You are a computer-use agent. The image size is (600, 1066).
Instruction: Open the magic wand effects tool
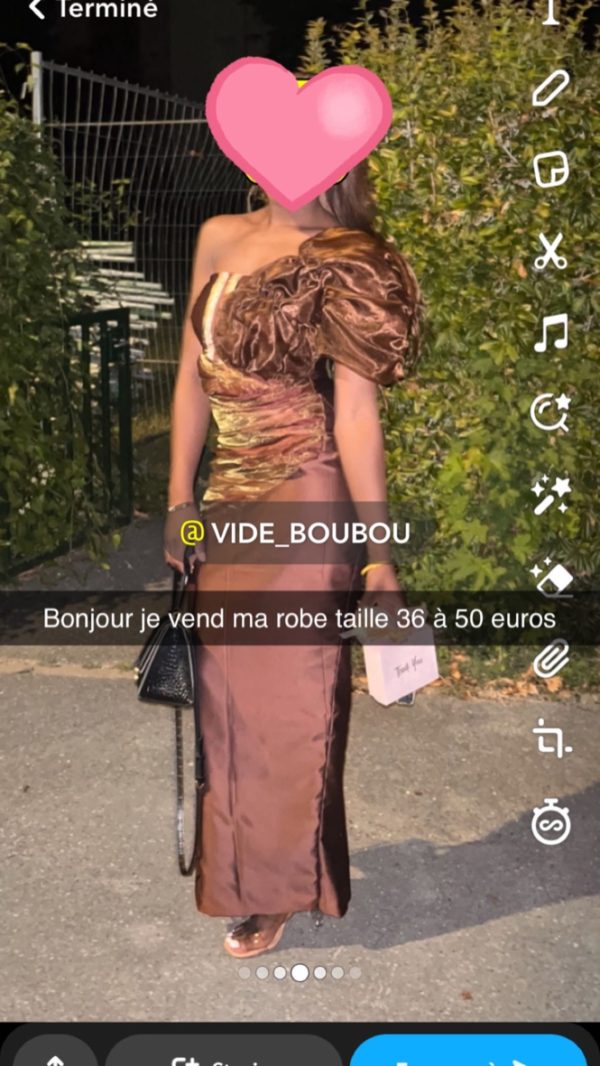coord(550,495)
